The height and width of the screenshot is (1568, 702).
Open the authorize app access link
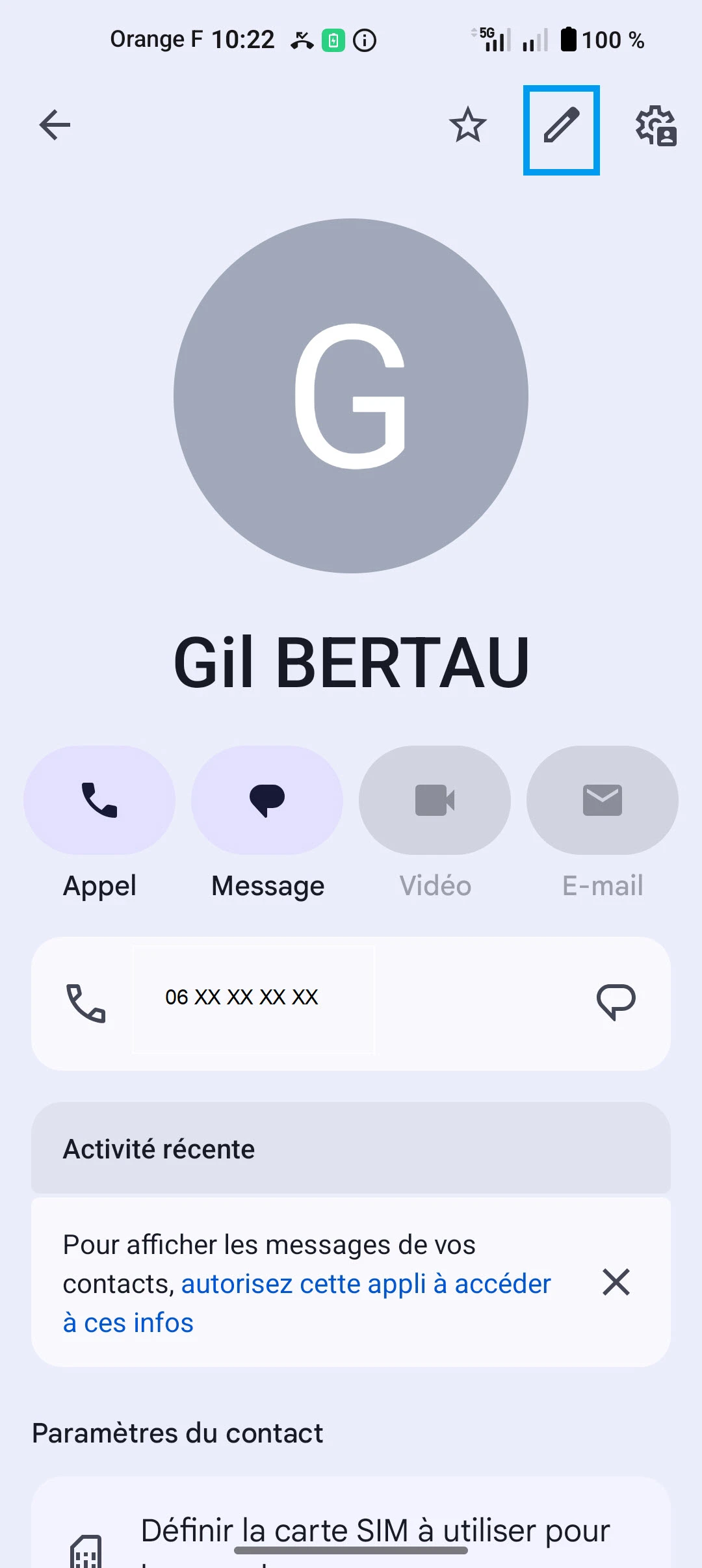(365, 1284)
